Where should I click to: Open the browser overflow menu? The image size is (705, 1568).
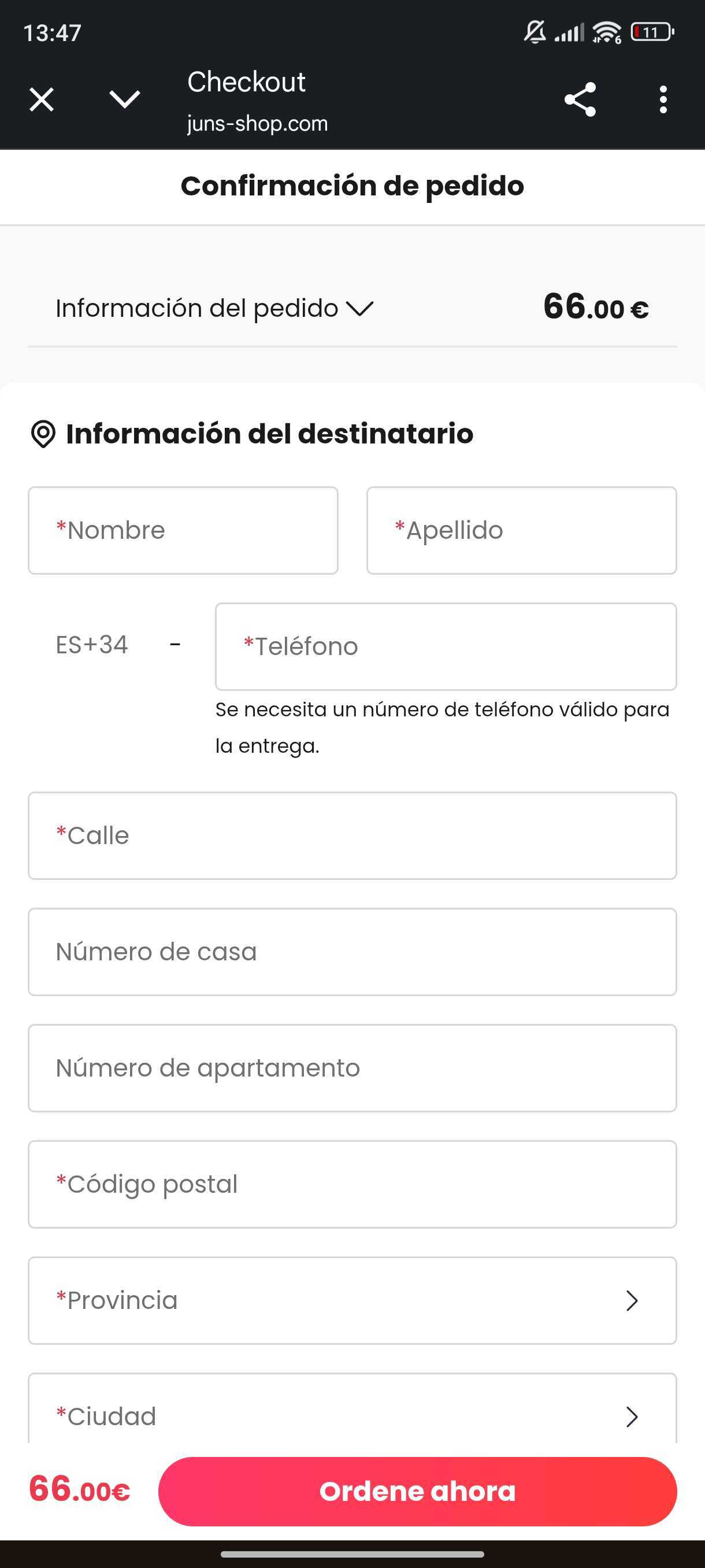click(662, 100)
